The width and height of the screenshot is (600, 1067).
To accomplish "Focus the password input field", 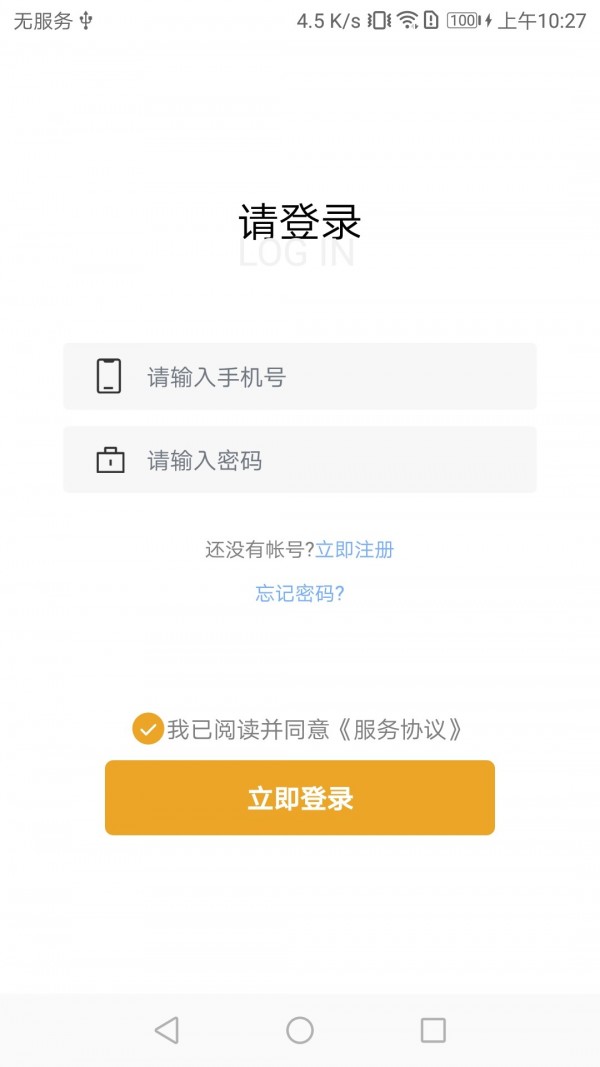I will tap(300, 460).
